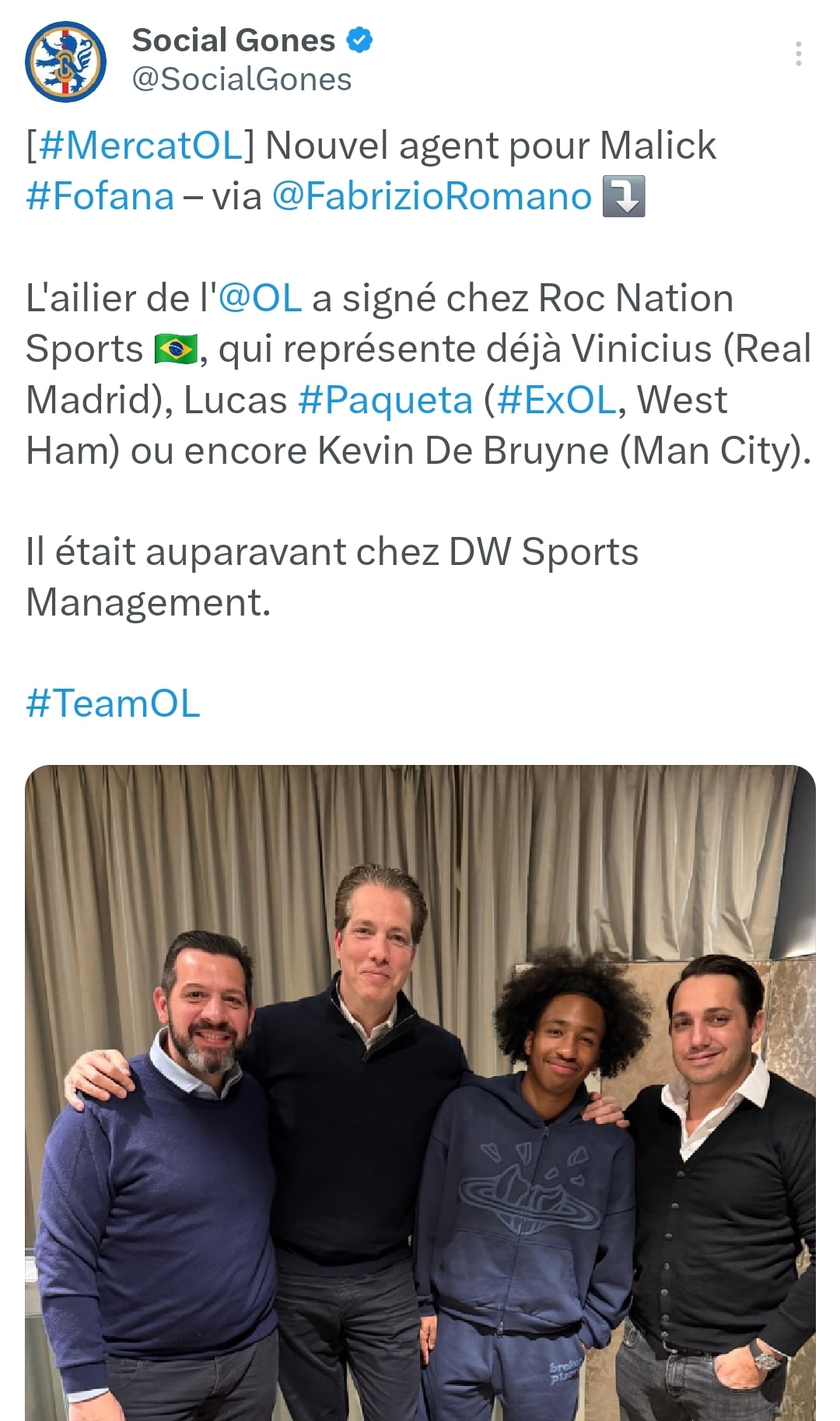
Task: View the attached group photo fullscreen
Action: click(x=420, y=1093)
